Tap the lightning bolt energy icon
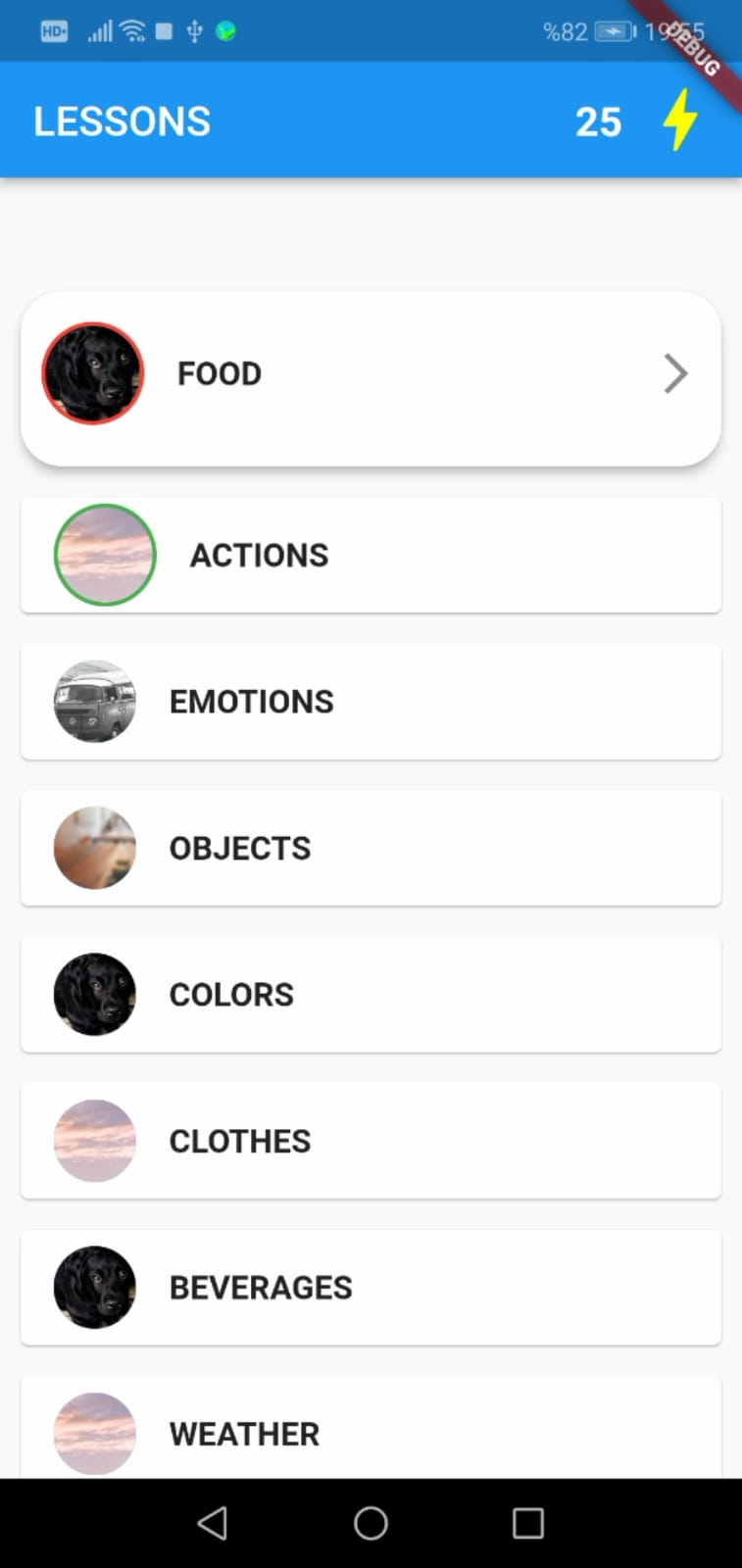 680,120
